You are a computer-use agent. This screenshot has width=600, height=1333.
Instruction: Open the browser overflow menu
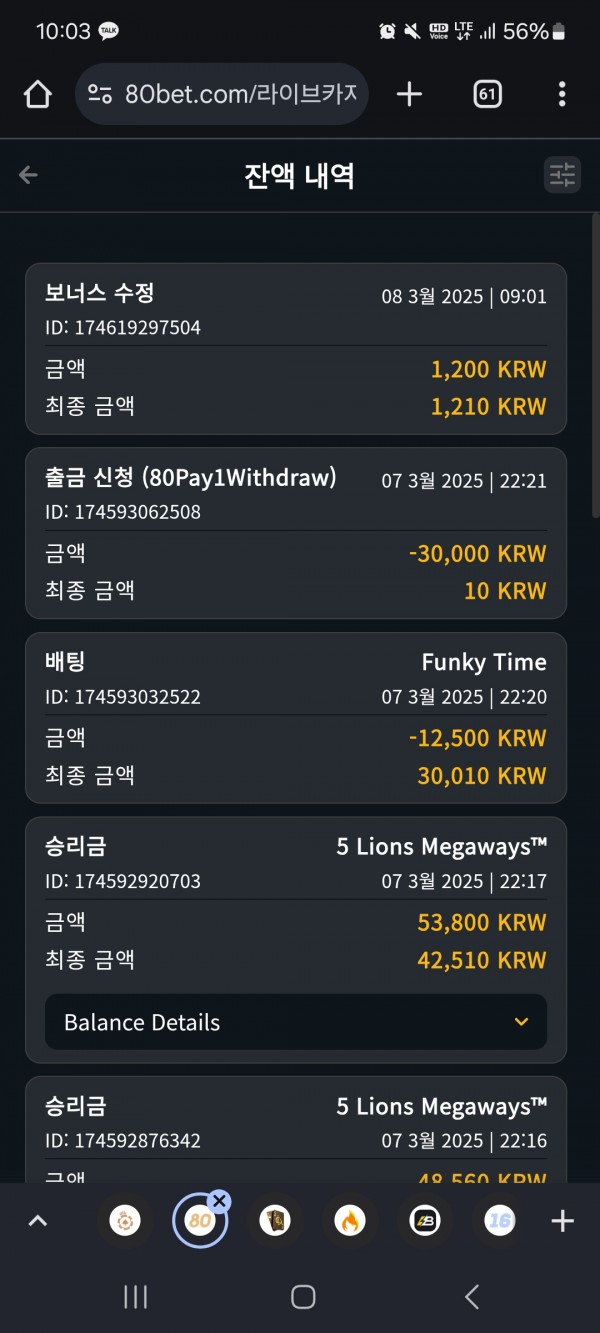[x=562, y=95]
